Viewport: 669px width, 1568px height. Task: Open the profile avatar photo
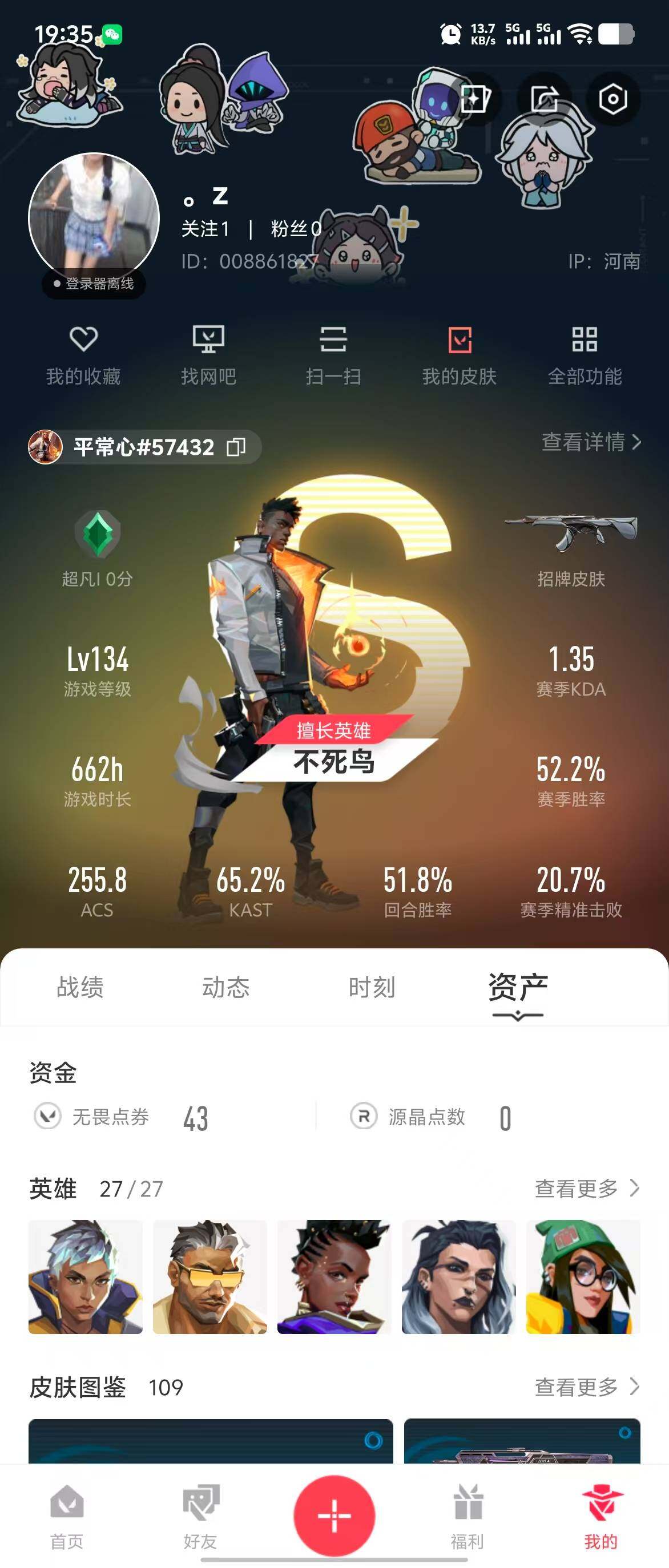coord(94,217)
